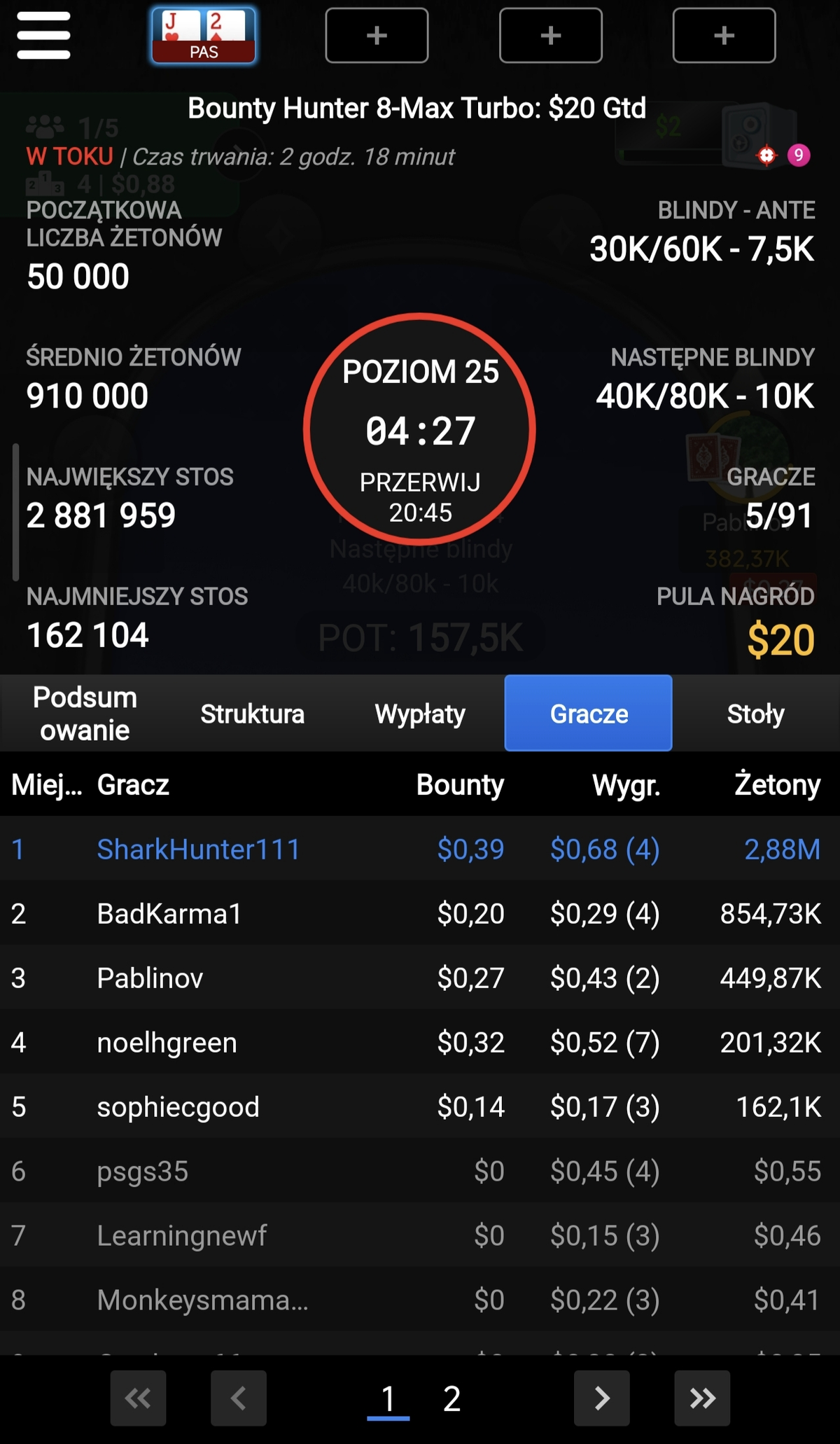Tap the noelhgreen player row

pos(167,1043)
